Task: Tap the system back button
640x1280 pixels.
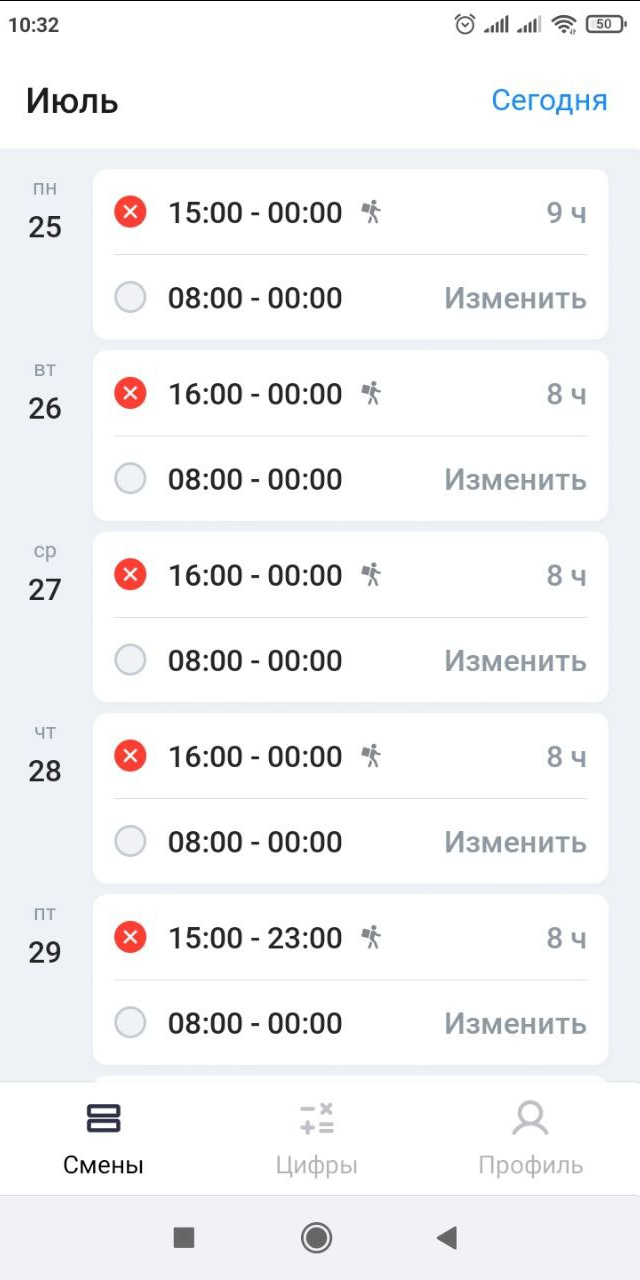Action: 447,1238
